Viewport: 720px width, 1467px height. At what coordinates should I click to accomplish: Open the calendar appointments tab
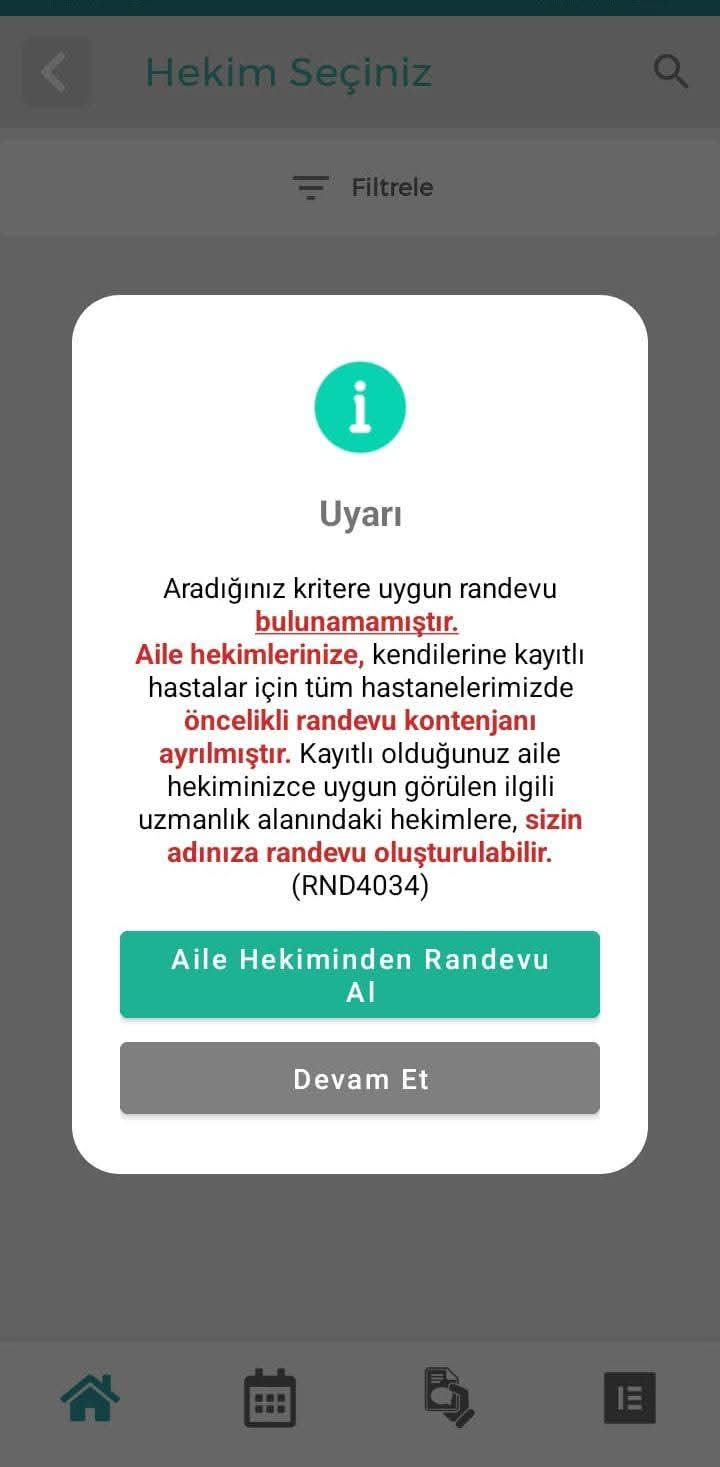[270, 1397]
